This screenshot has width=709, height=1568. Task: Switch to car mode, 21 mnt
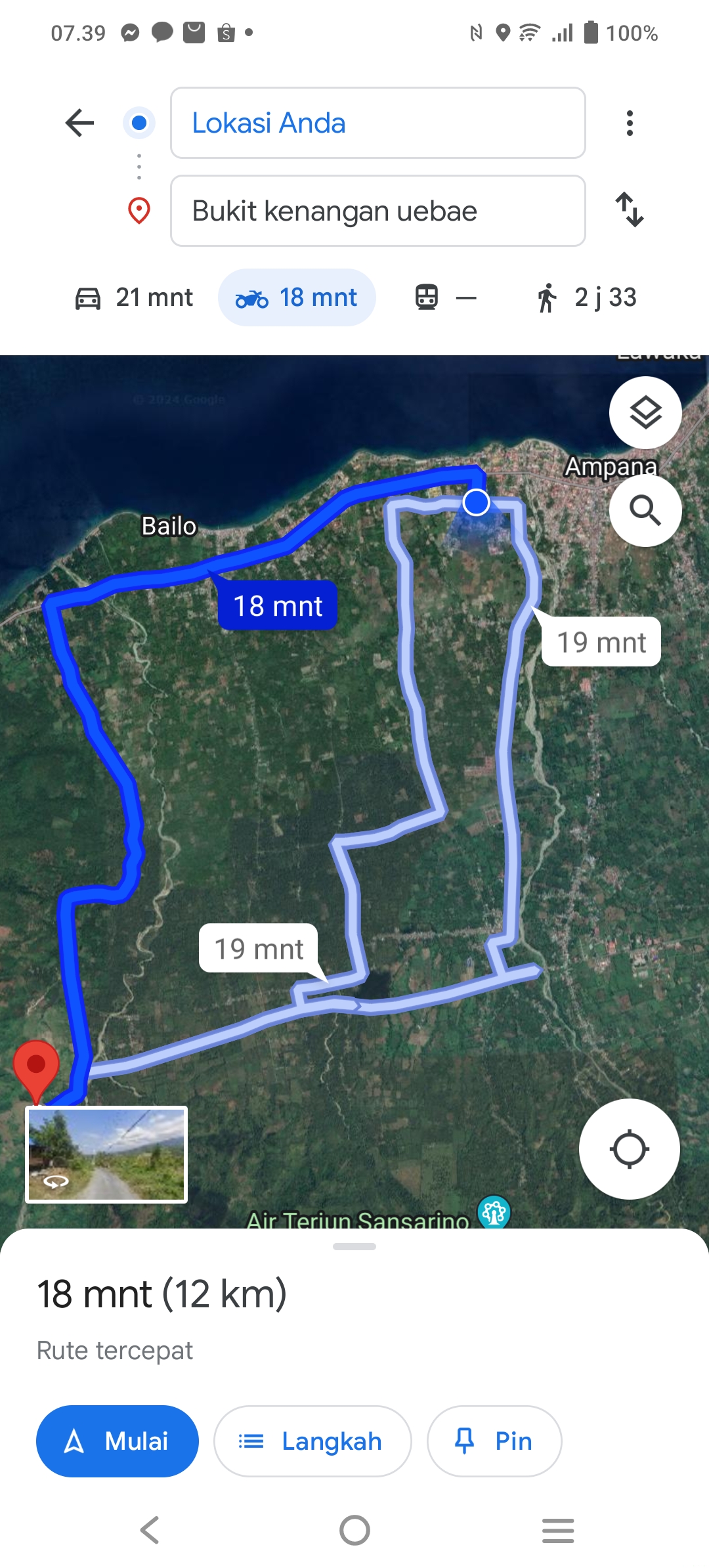(134, 297)
